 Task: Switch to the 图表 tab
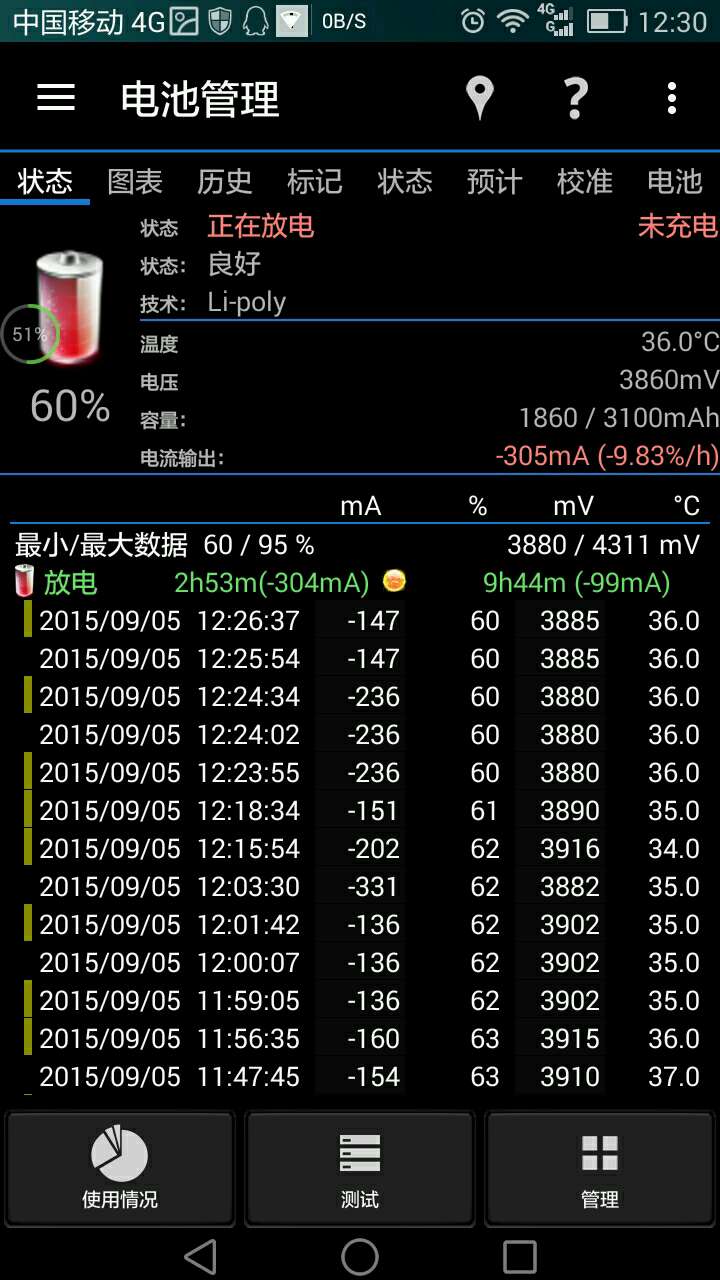coord(135,181)
